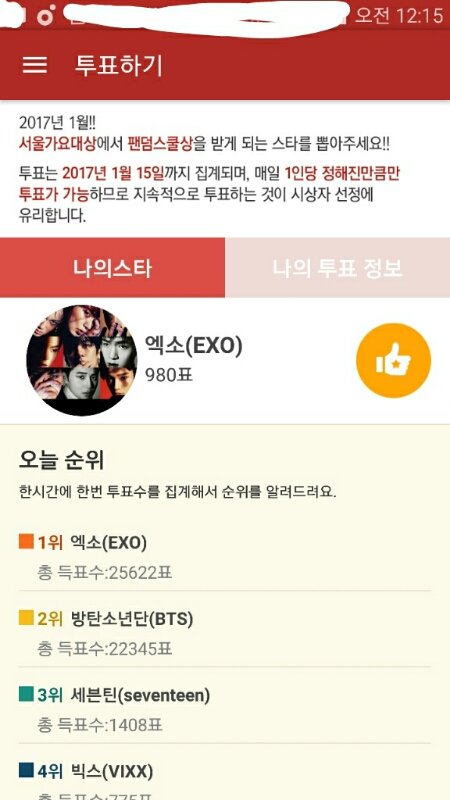
Task: Open the hamburger drawer menu
Action: tap(35, 65)
